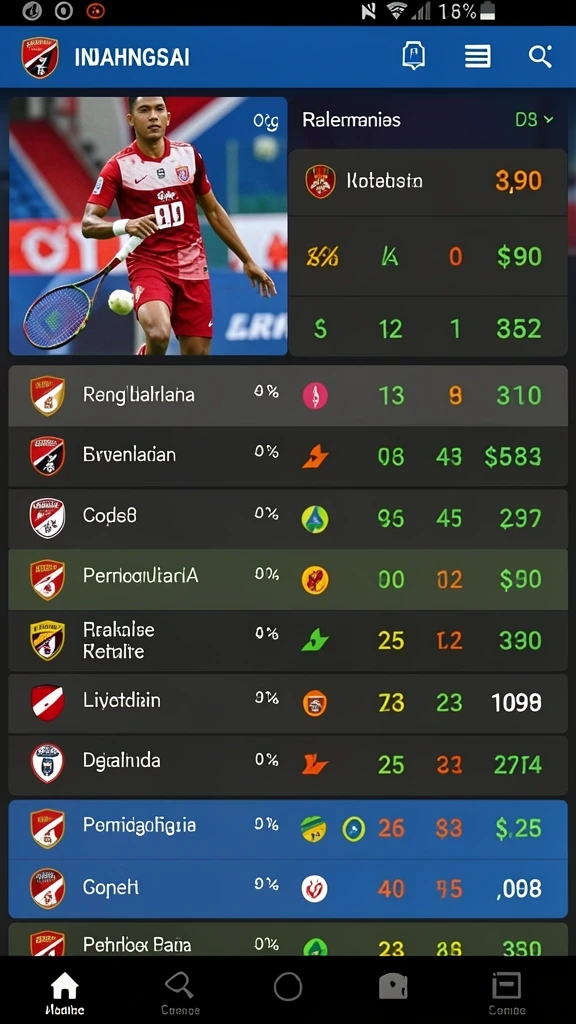Switch to the search tab in bottom bar

click(x=180, y=993)
